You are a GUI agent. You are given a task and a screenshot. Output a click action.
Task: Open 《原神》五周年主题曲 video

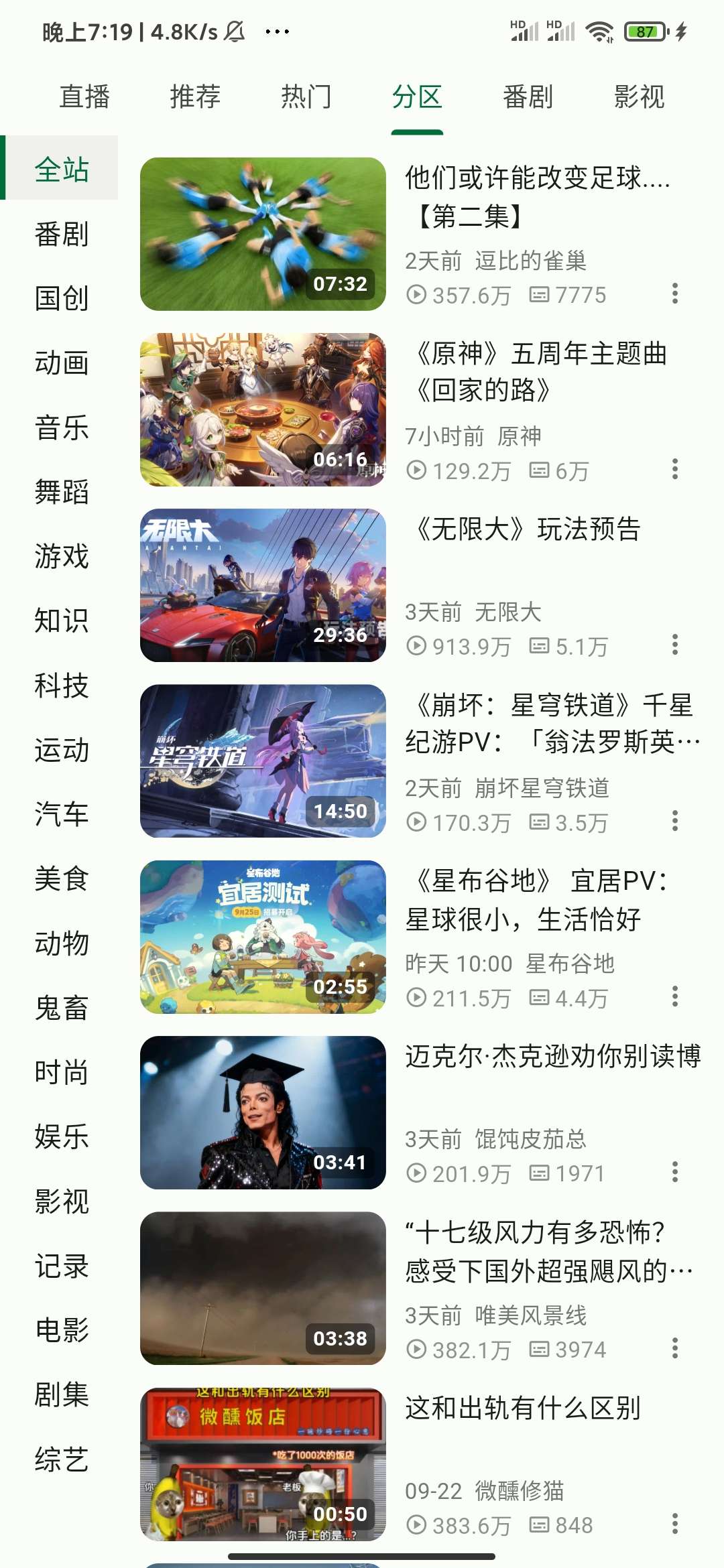(263, 409)
